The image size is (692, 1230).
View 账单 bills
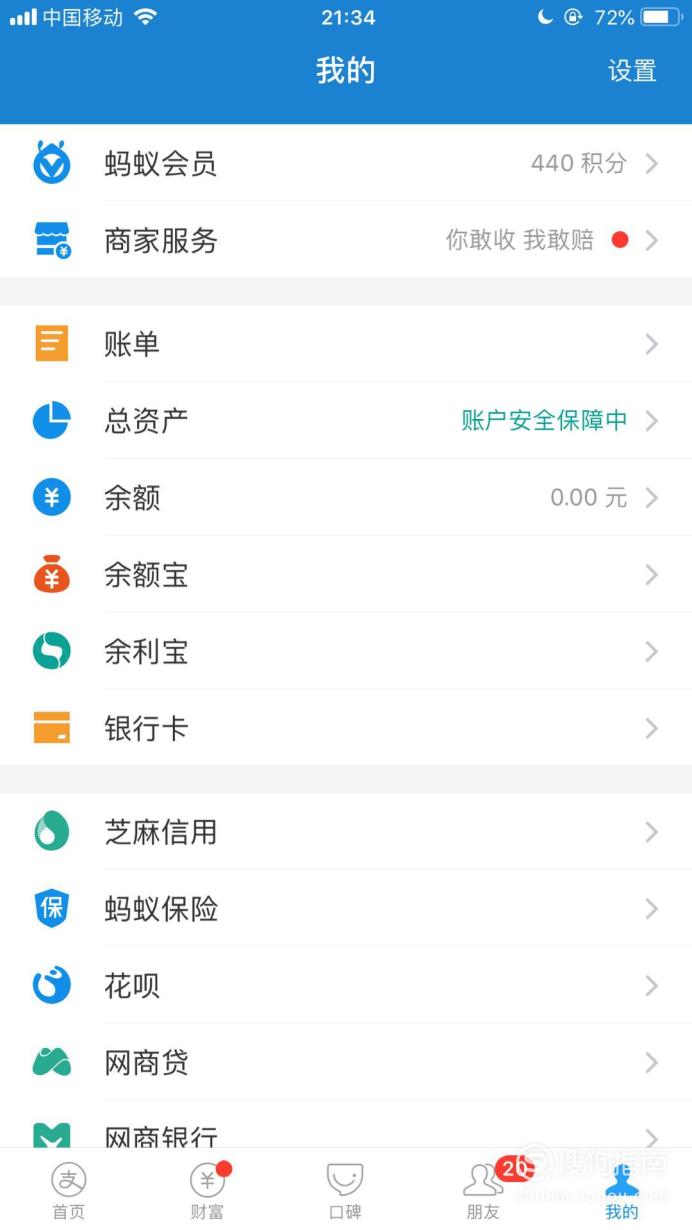pos(346,344)
